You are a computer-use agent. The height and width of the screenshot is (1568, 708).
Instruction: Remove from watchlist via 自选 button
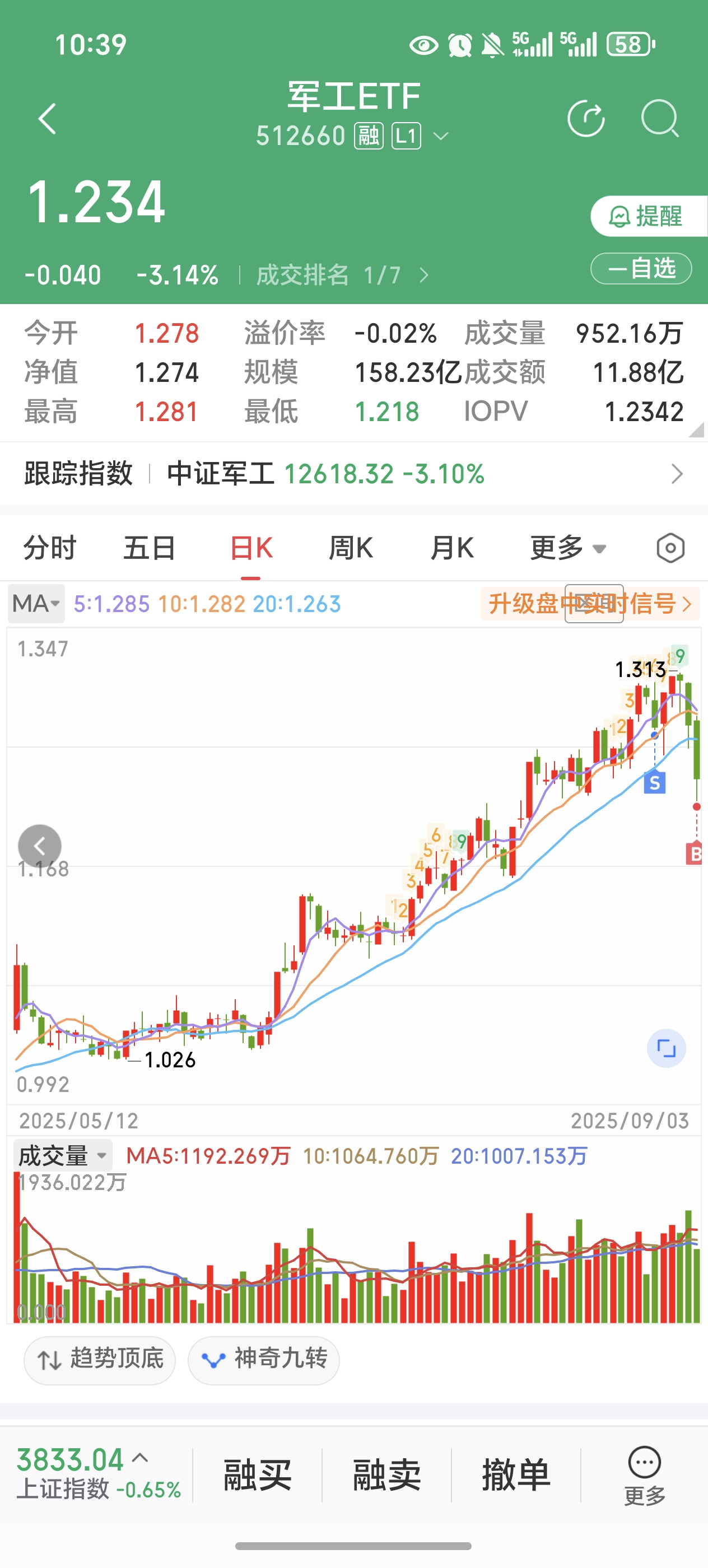641,268
